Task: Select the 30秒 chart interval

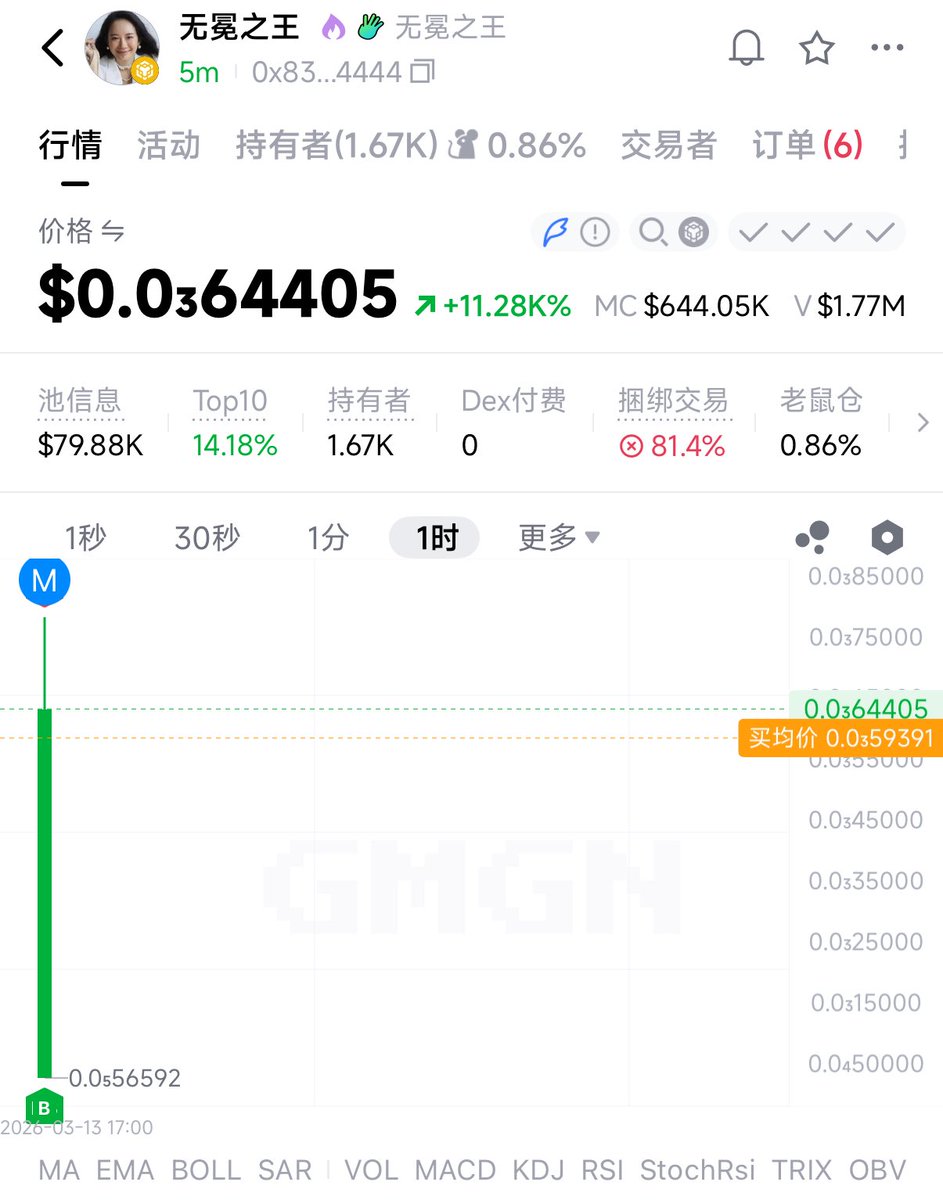Action: (207, 538)
